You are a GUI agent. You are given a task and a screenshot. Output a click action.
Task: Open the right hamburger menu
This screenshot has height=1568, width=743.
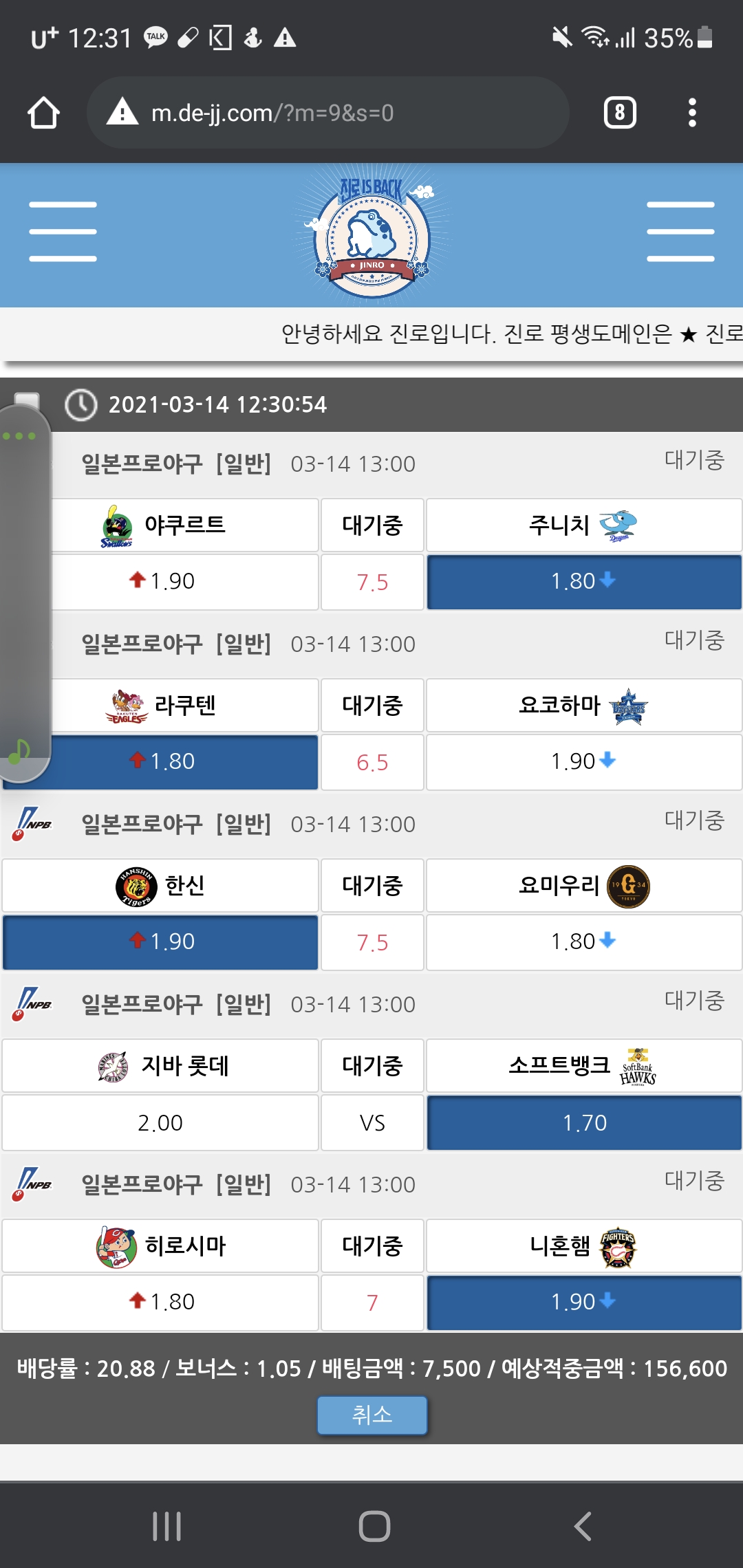tap(680, 232)
